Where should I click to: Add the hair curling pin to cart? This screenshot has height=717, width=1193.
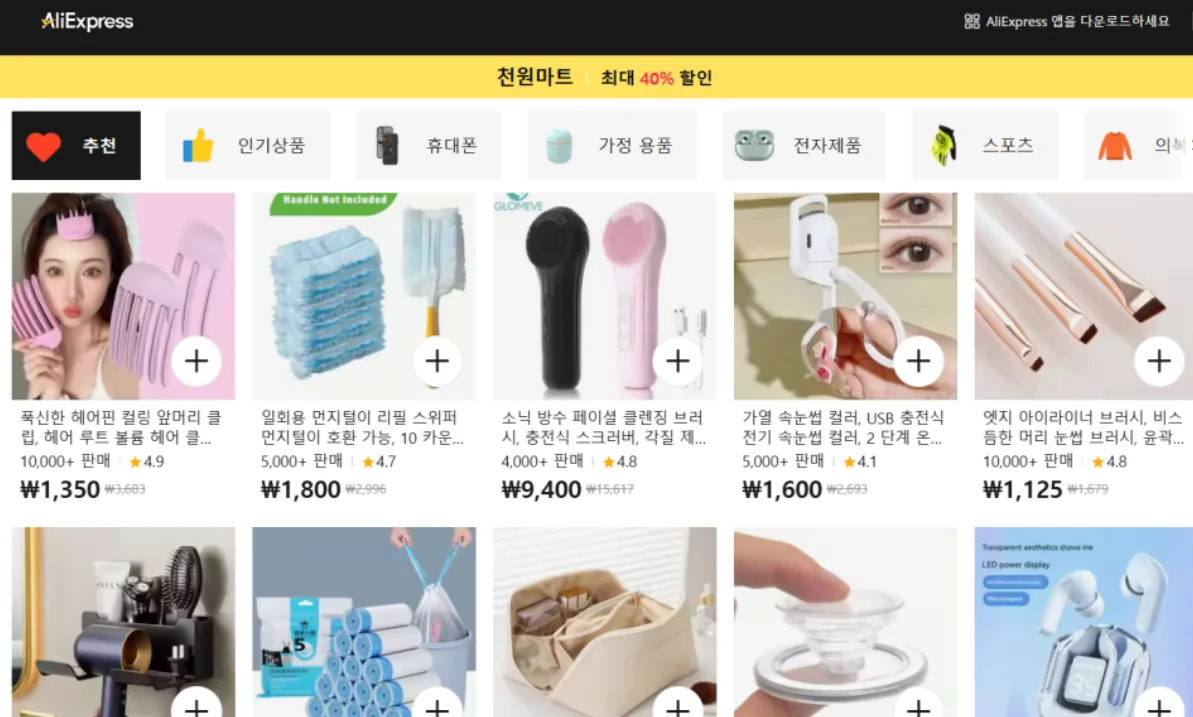pos(196,361)
